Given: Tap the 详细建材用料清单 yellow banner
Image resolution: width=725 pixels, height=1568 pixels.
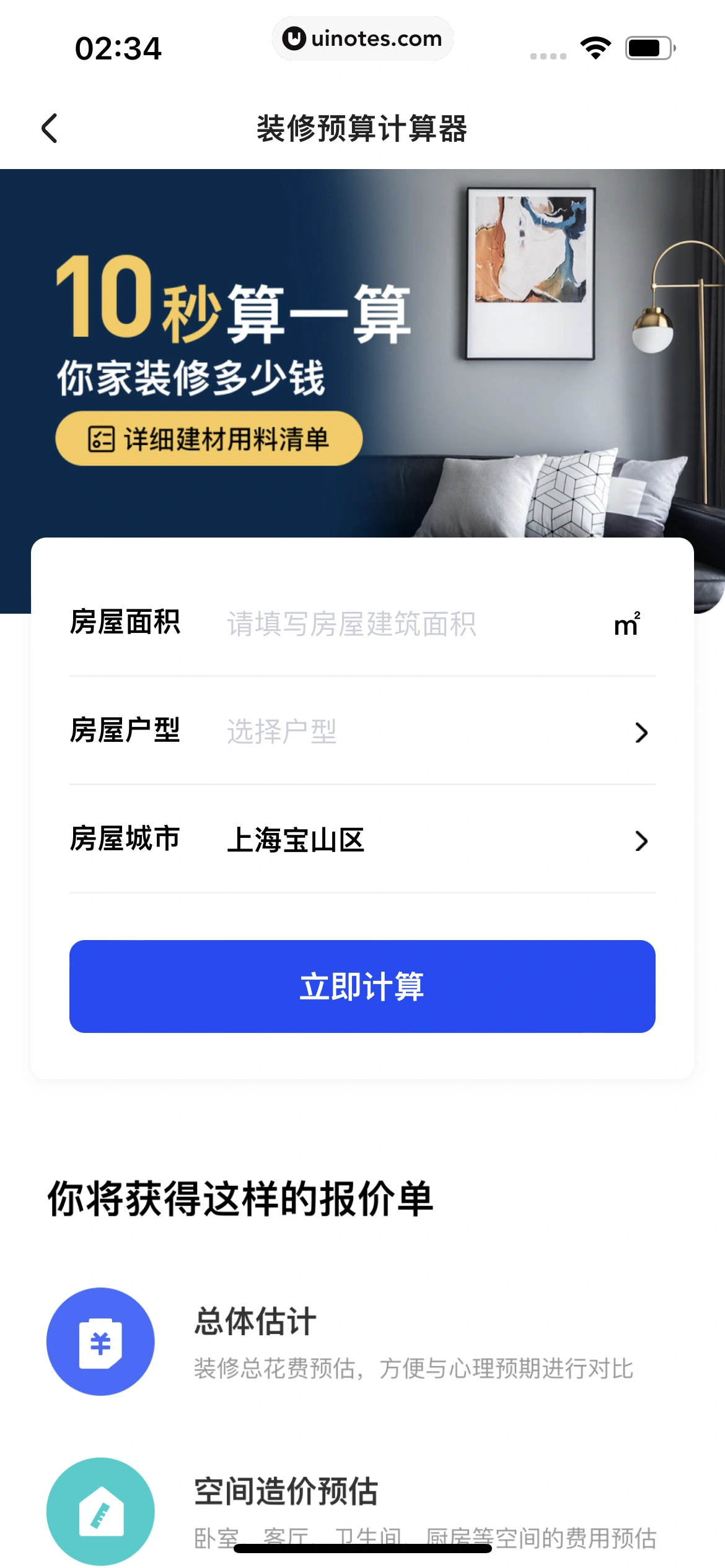Looking at the screenshot, I should (x=209, y=438).
